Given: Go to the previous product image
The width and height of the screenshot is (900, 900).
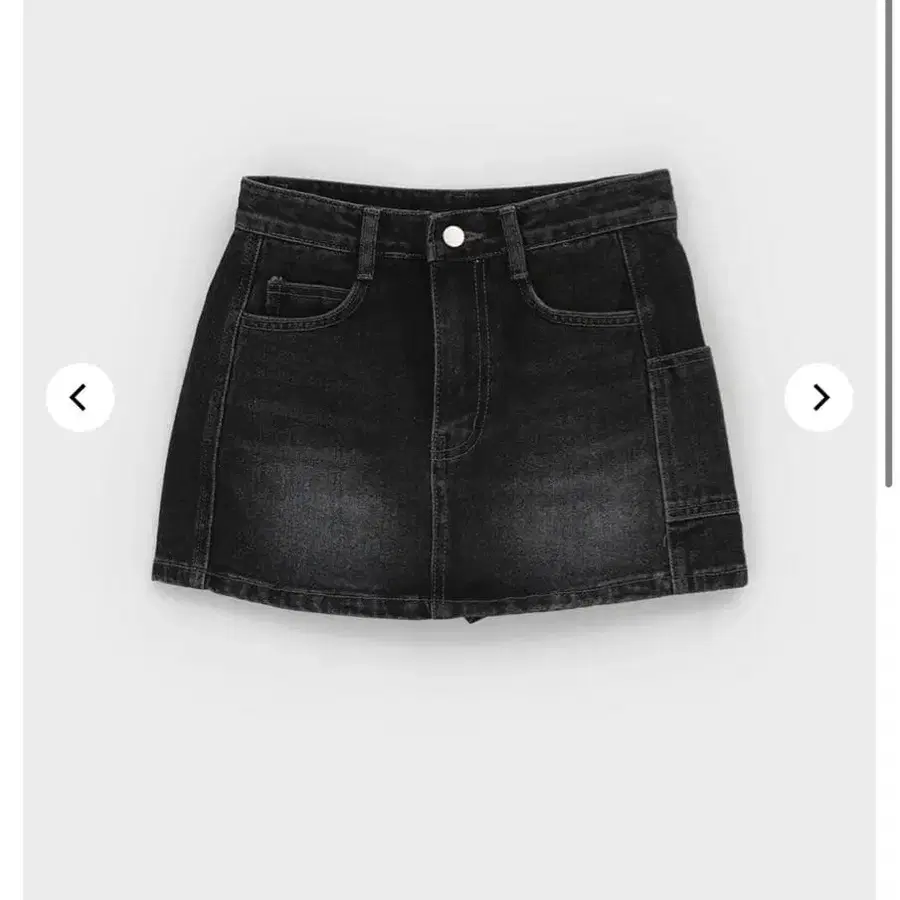Looking at the screenshot, I should point(80,398).
